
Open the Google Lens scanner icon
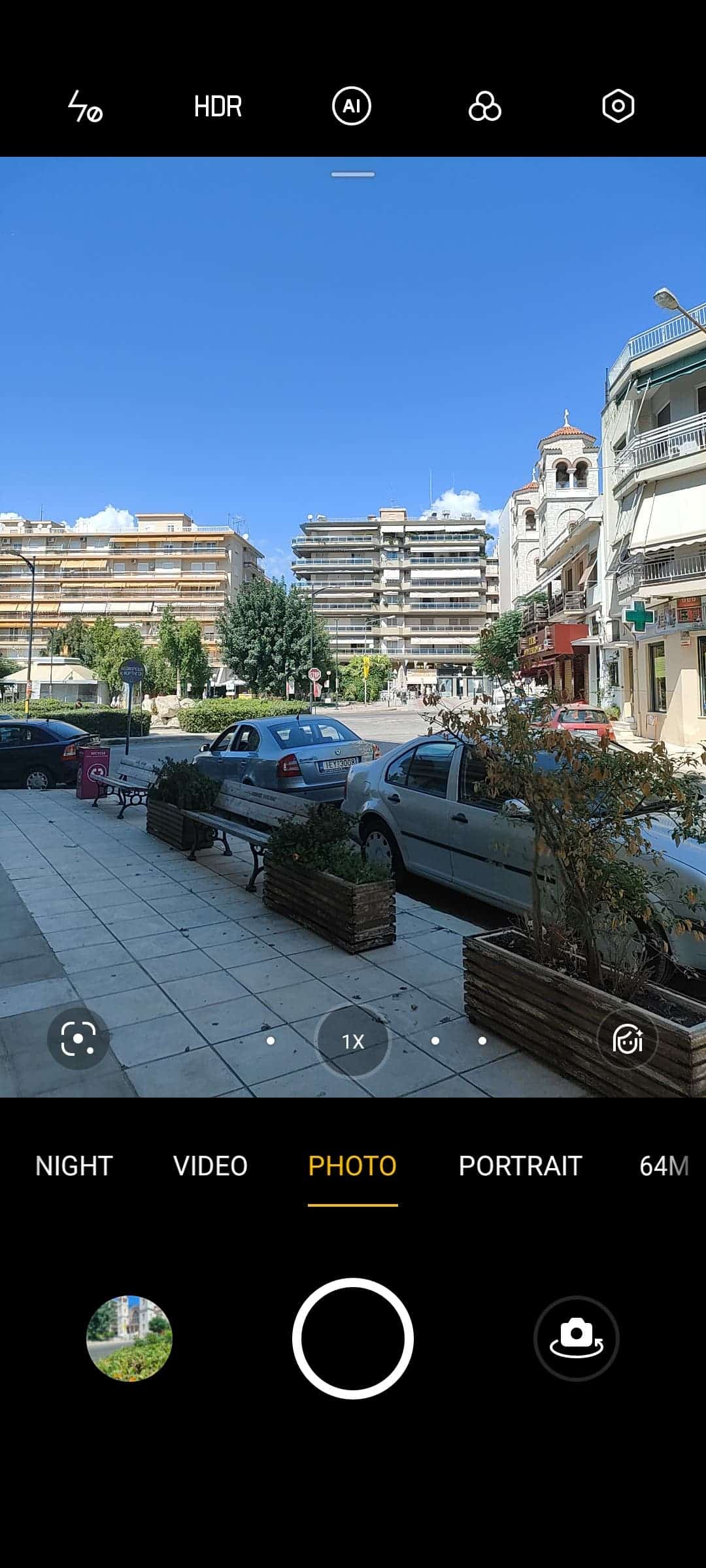[x=78, y=1039]
